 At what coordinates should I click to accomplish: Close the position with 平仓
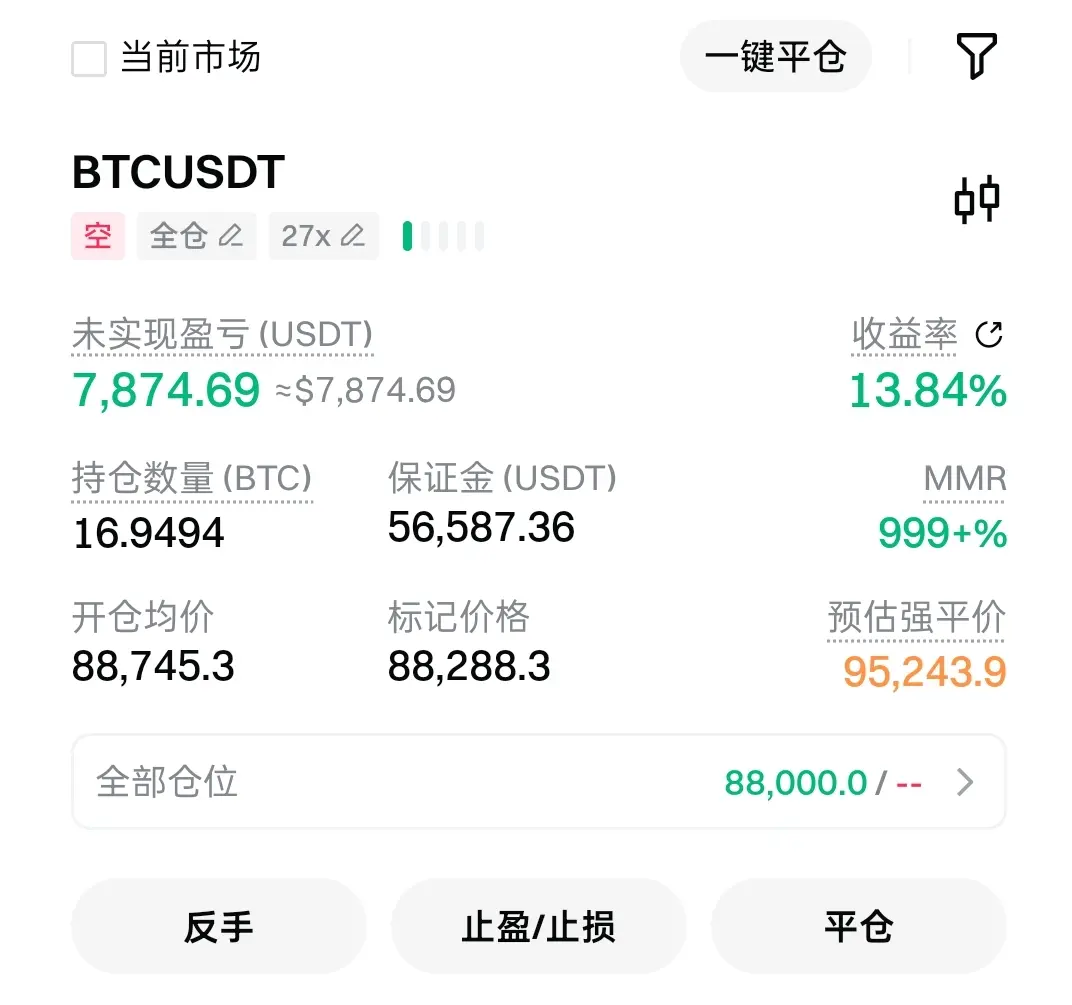pos(858,927)
